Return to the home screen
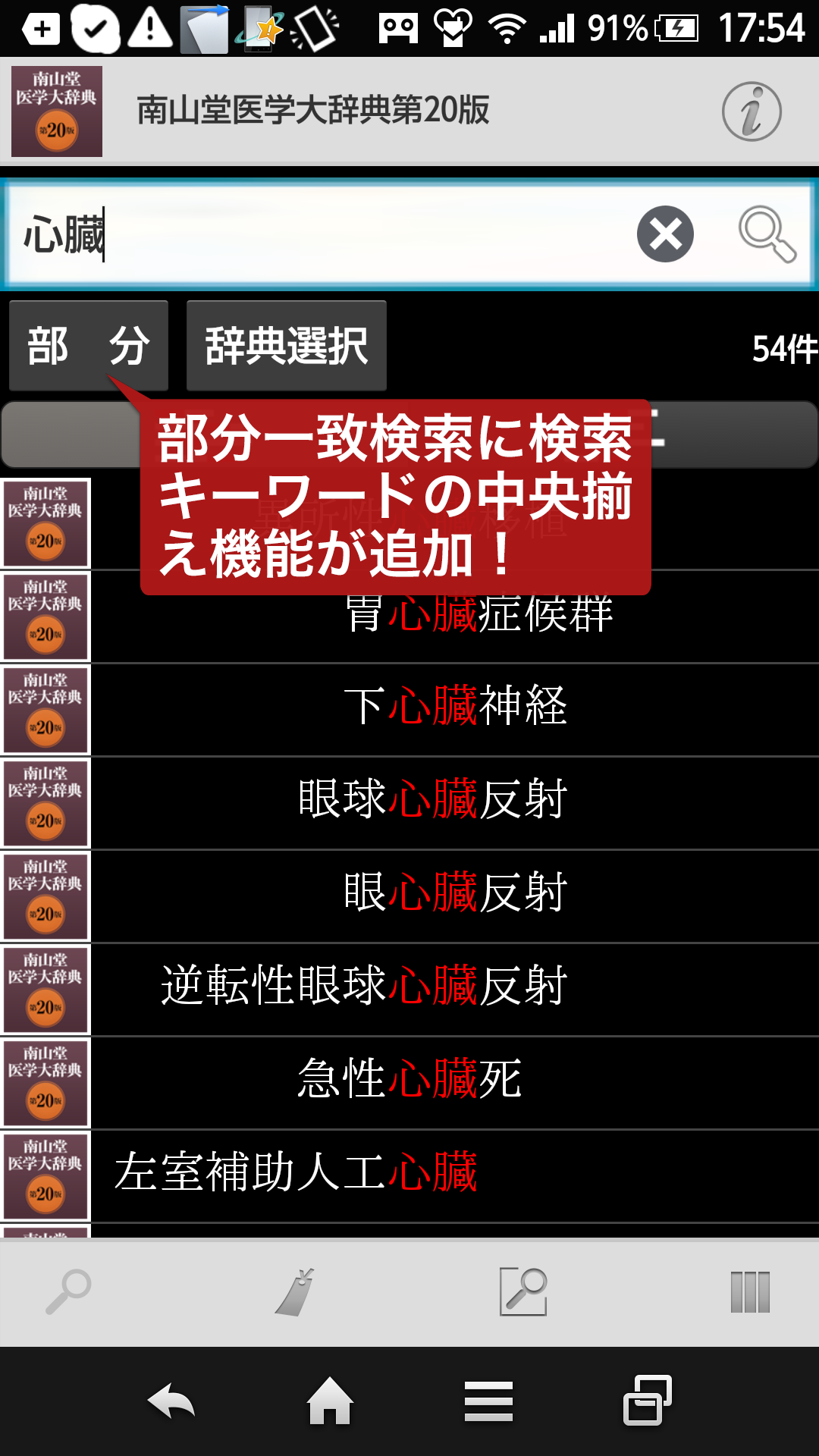This screenshot has width=819, height=1456. (x=330, y=1401)
